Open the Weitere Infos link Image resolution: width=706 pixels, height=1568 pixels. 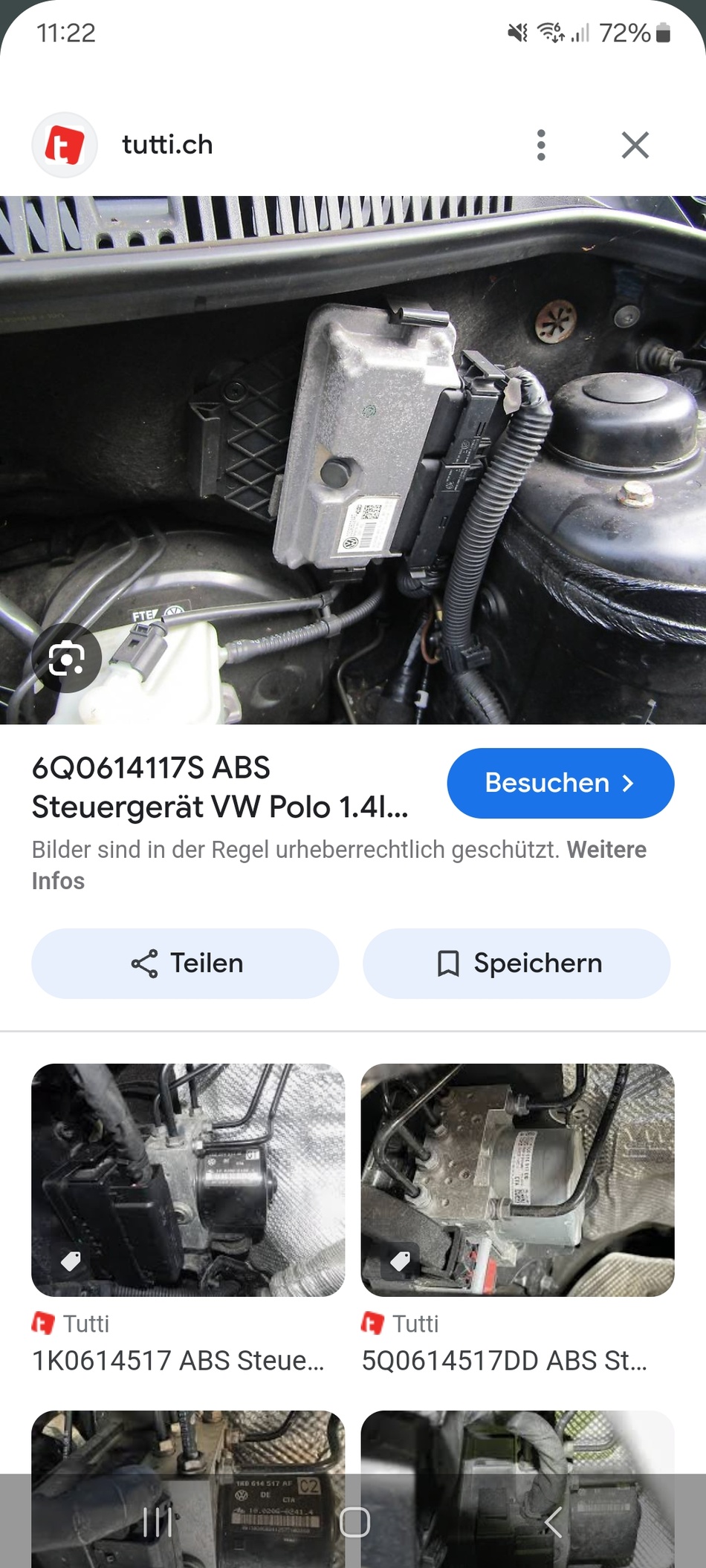pyautogui.click(x=606, y=850)
